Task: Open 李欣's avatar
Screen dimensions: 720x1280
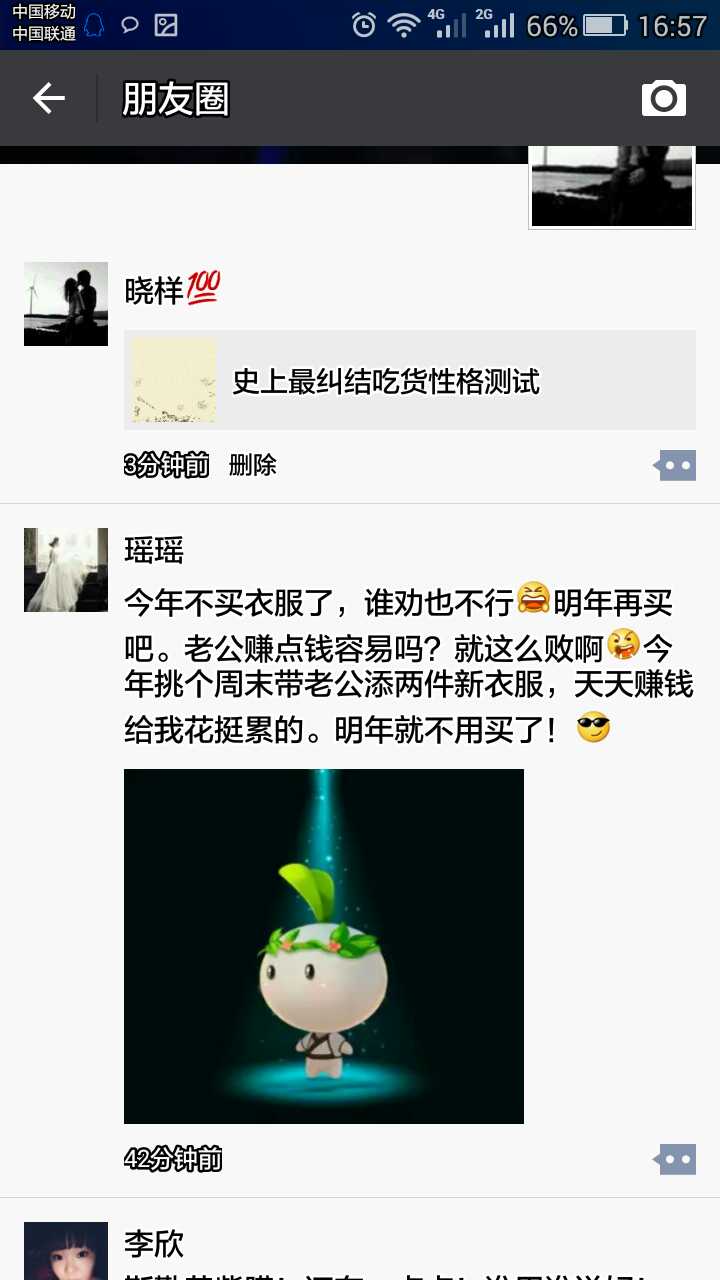Action: click(x=66, y=1250)
